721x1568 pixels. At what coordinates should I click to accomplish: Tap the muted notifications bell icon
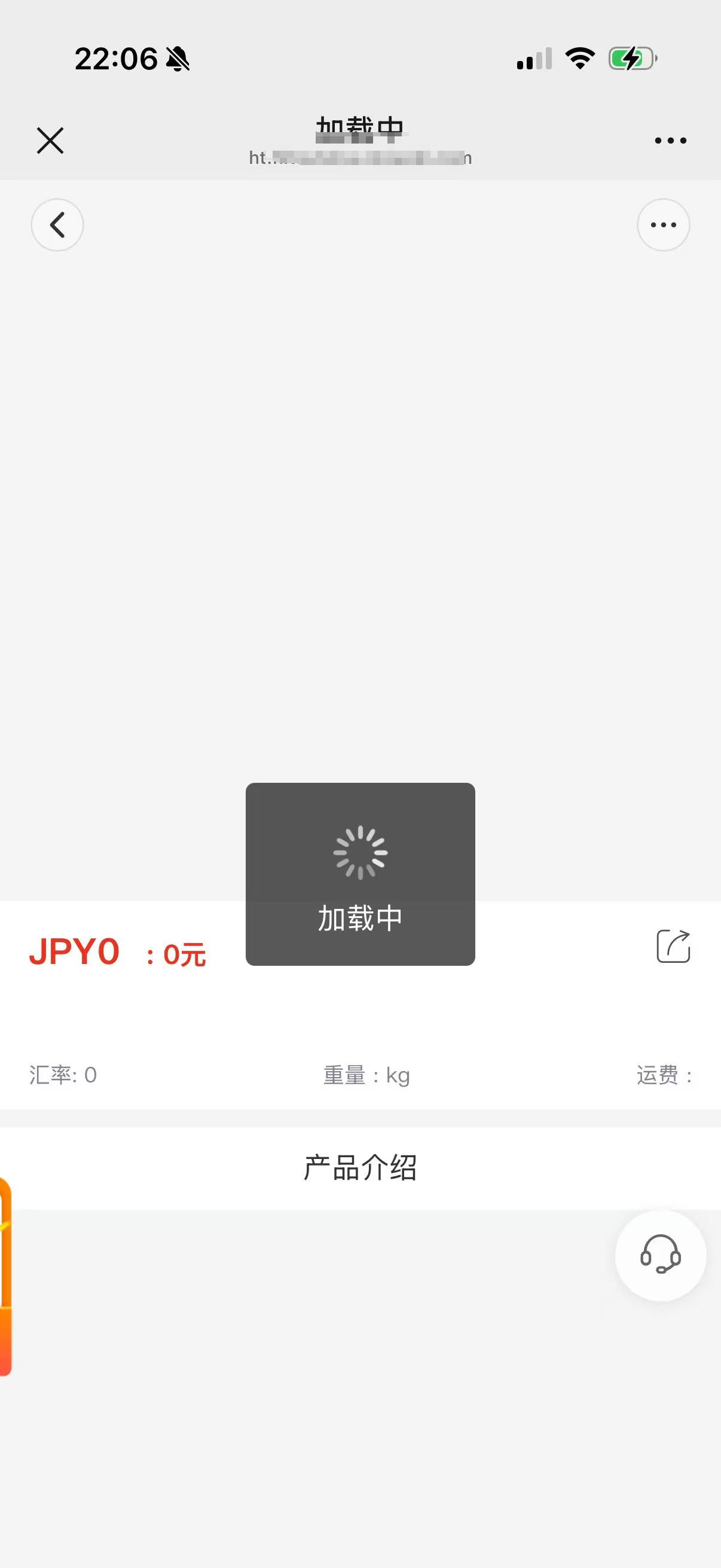tap(177, 59)
